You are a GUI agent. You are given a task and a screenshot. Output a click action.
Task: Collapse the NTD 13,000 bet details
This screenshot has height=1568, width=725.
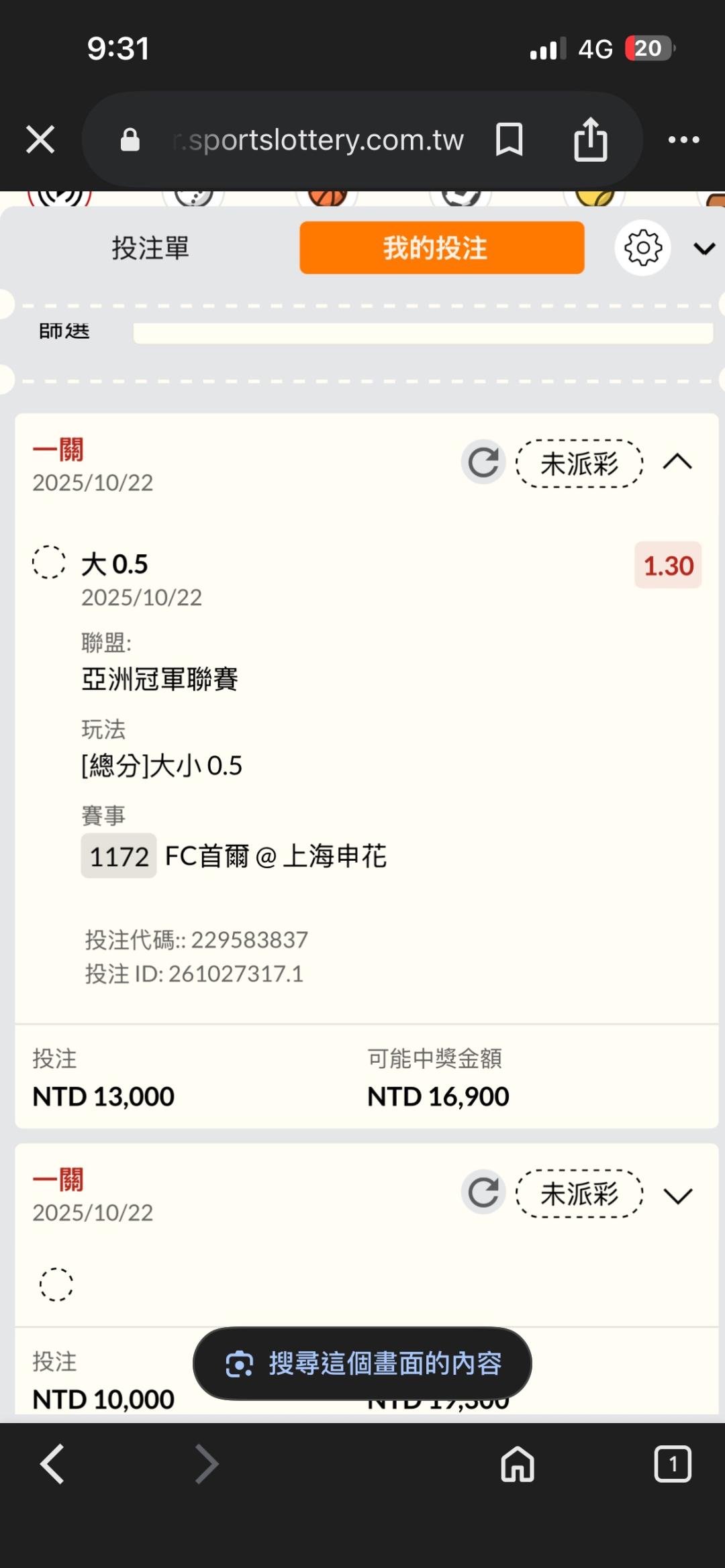(x=677, y=462)
